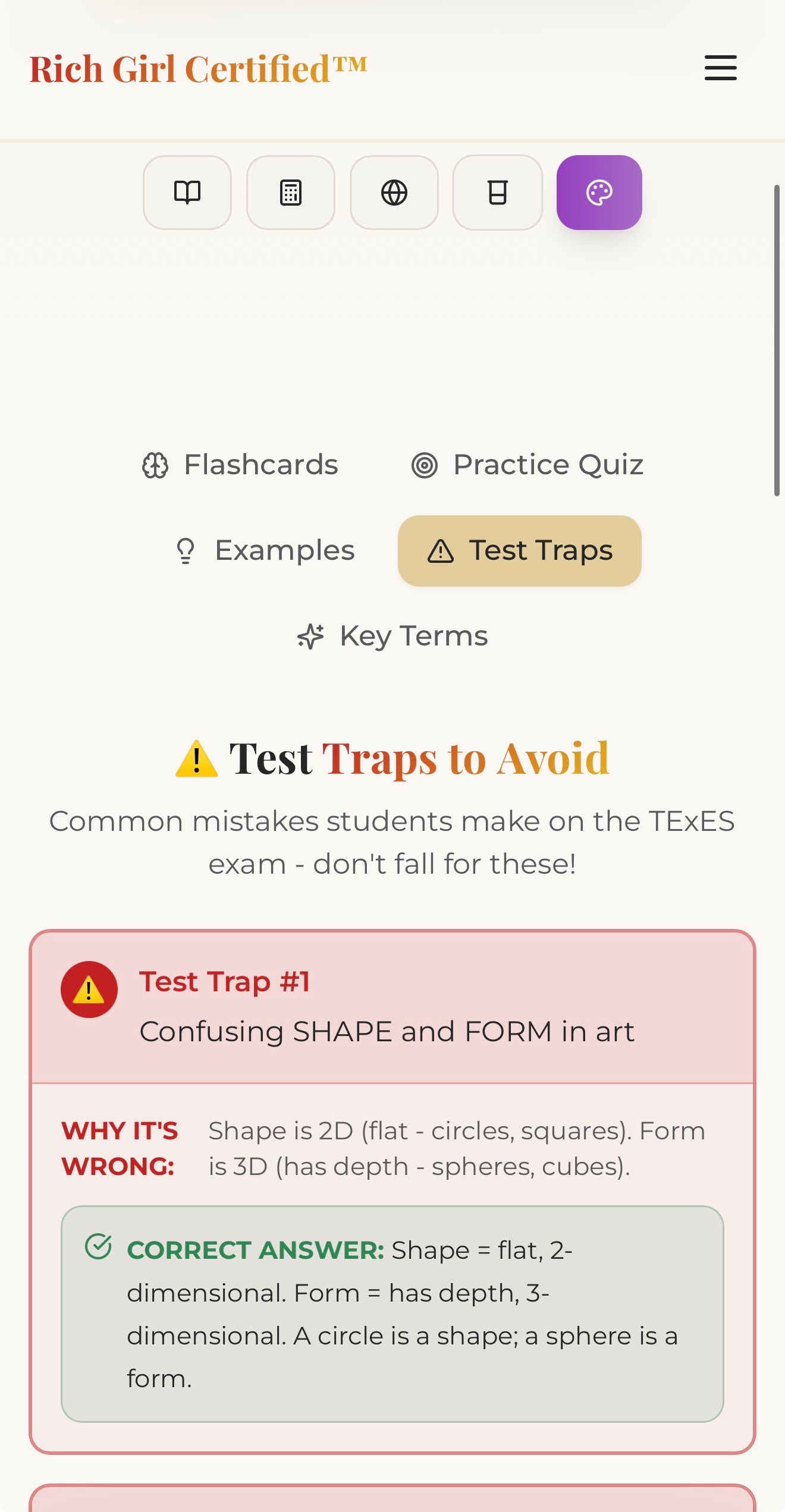
Task: Open the hamburger menu
Action: coord(720,68)
